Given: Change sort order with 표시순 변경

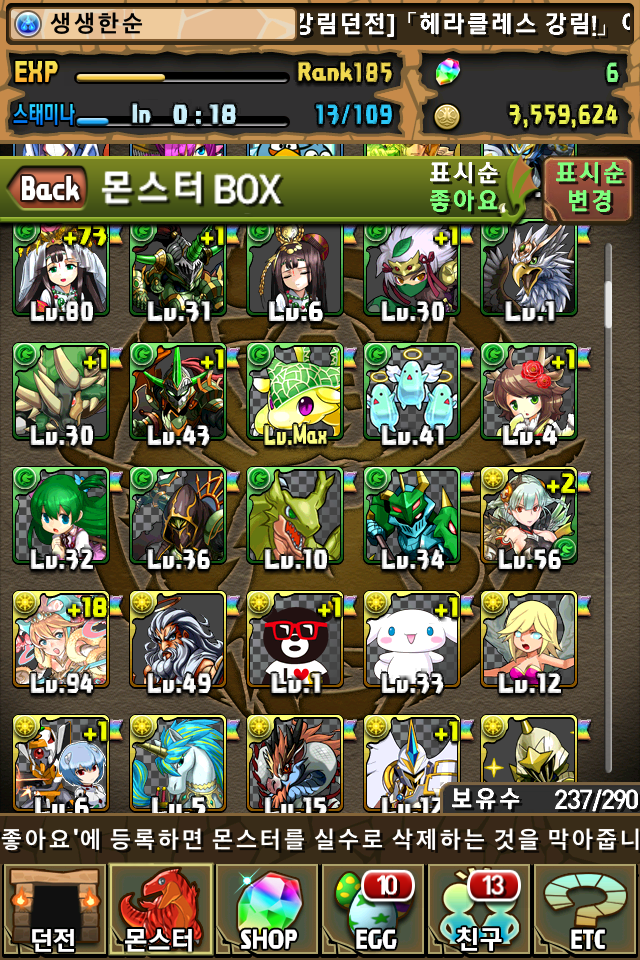Looking at the screenshot, I should click(589, 187).
